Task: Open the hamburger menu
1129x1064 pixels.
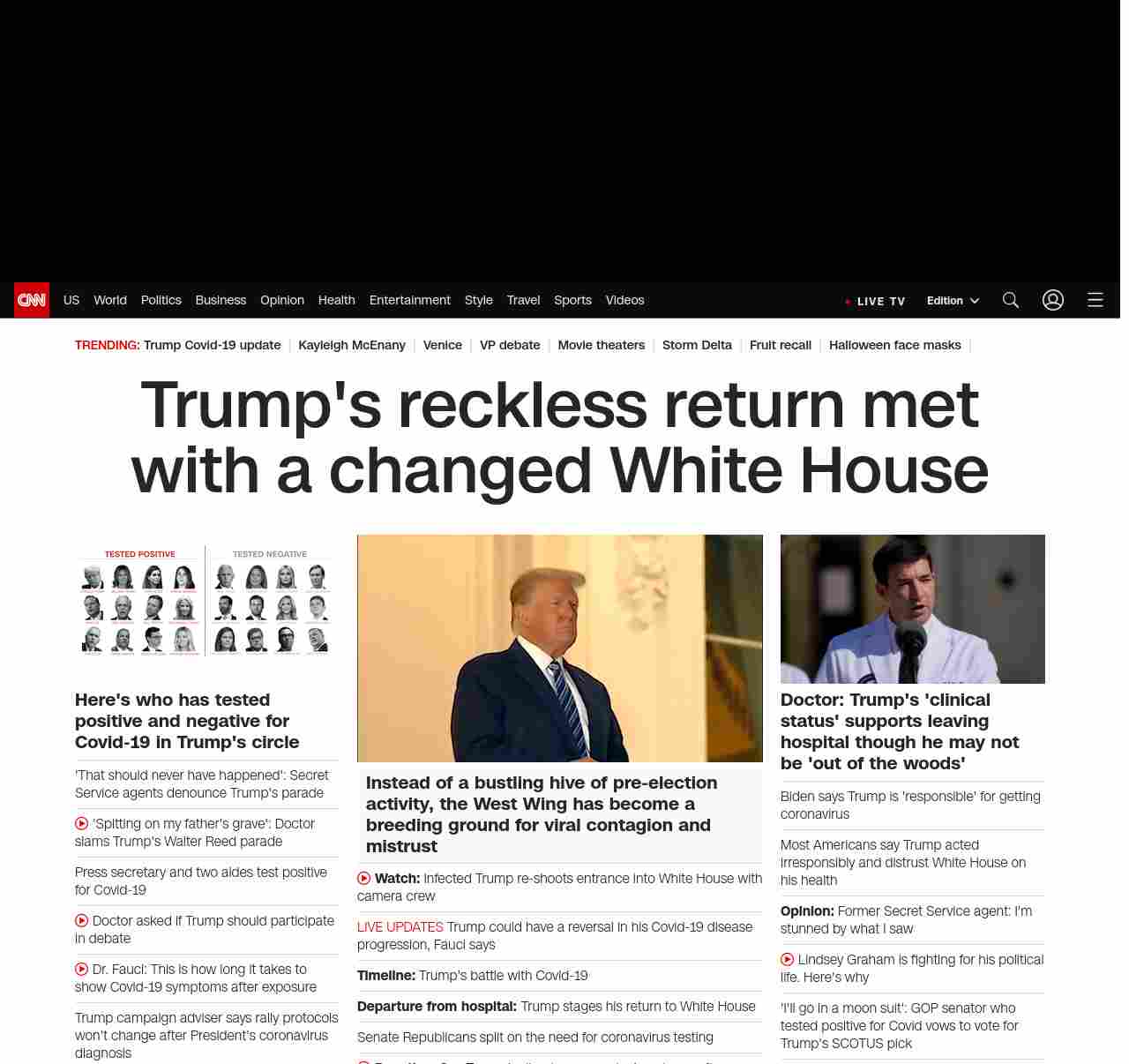Action: click(1095, 301)
